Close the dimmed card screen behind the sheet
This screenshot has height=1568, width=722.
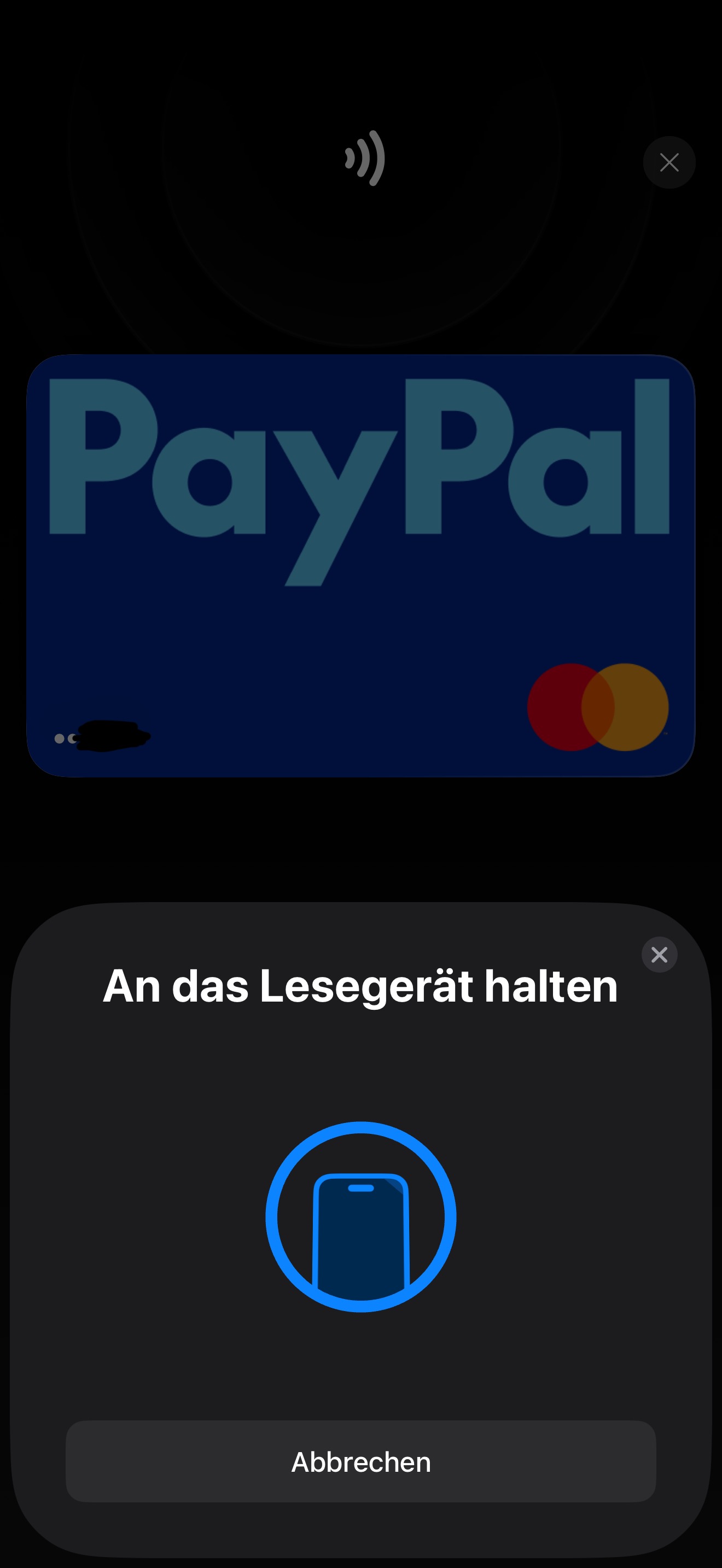point(668,162)
